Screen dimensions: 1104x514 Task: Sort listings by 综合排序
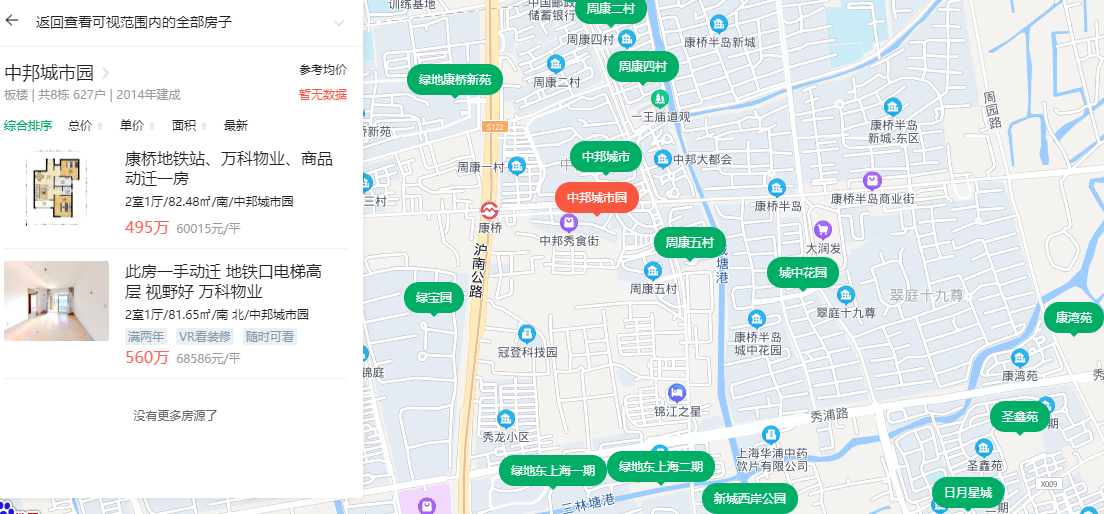pos(28,126)
